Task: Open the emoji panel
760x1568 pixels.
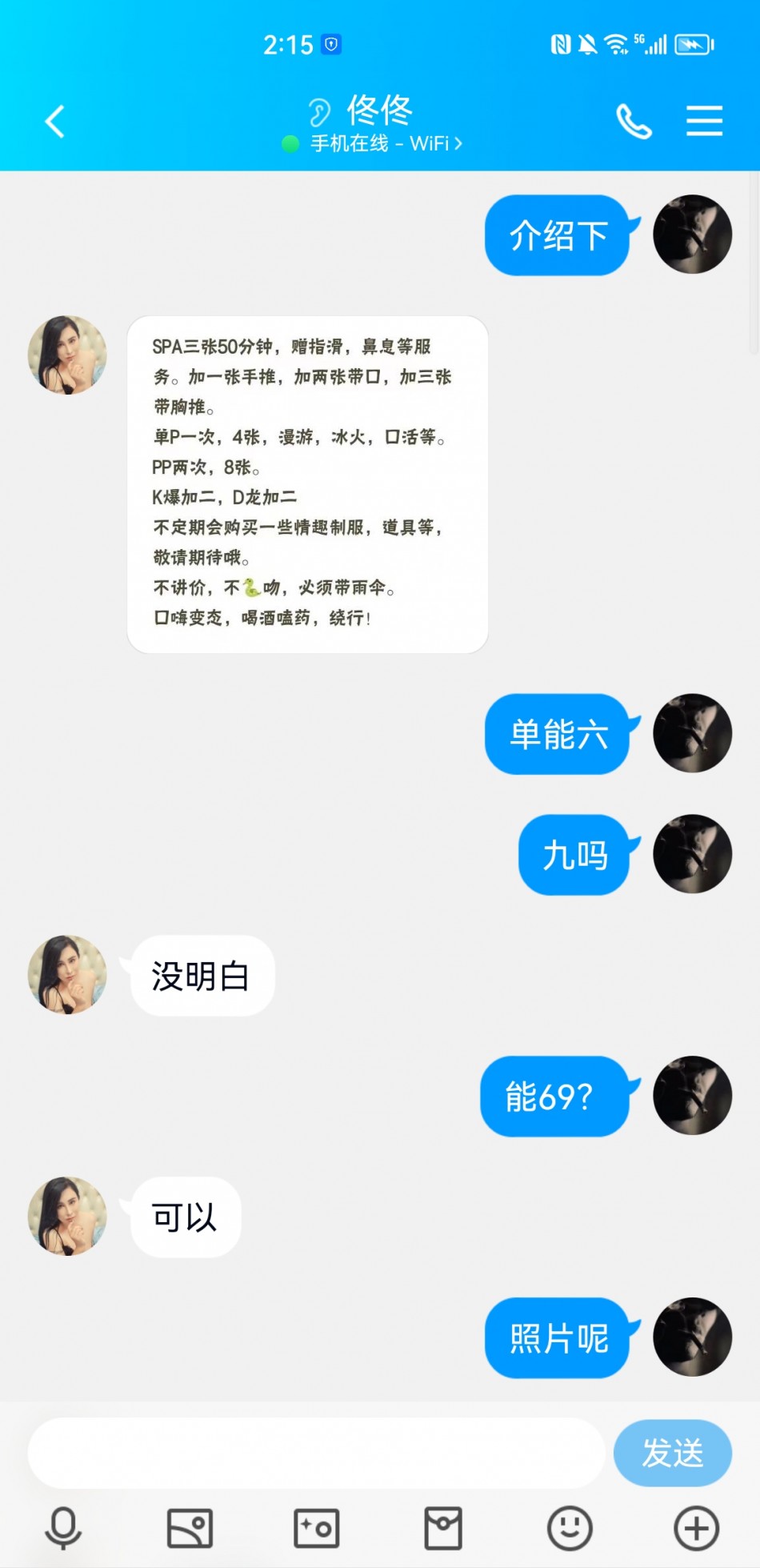Action: tap(570, 1528)
